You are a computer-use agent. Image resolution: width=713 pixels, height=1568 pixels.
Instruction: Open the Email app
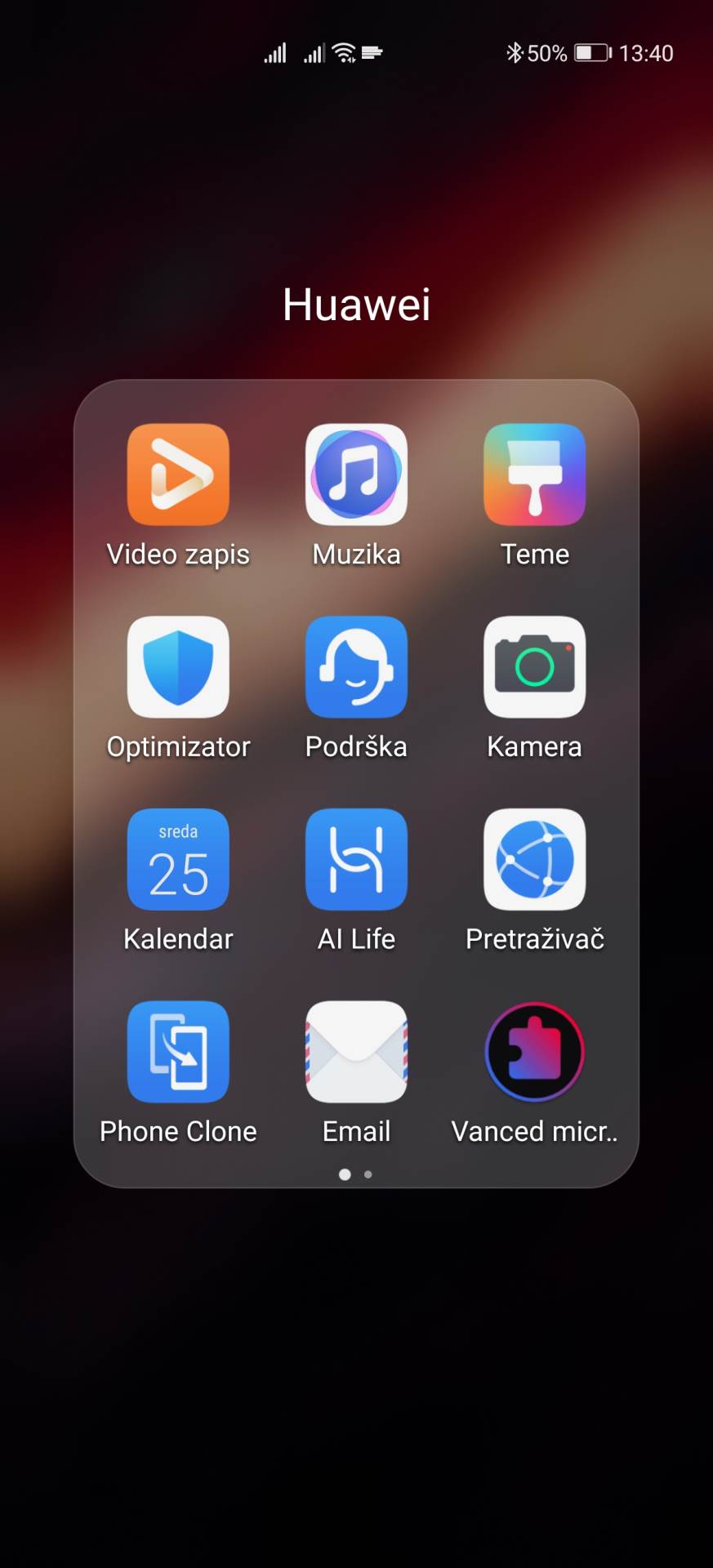point(356,1052)
